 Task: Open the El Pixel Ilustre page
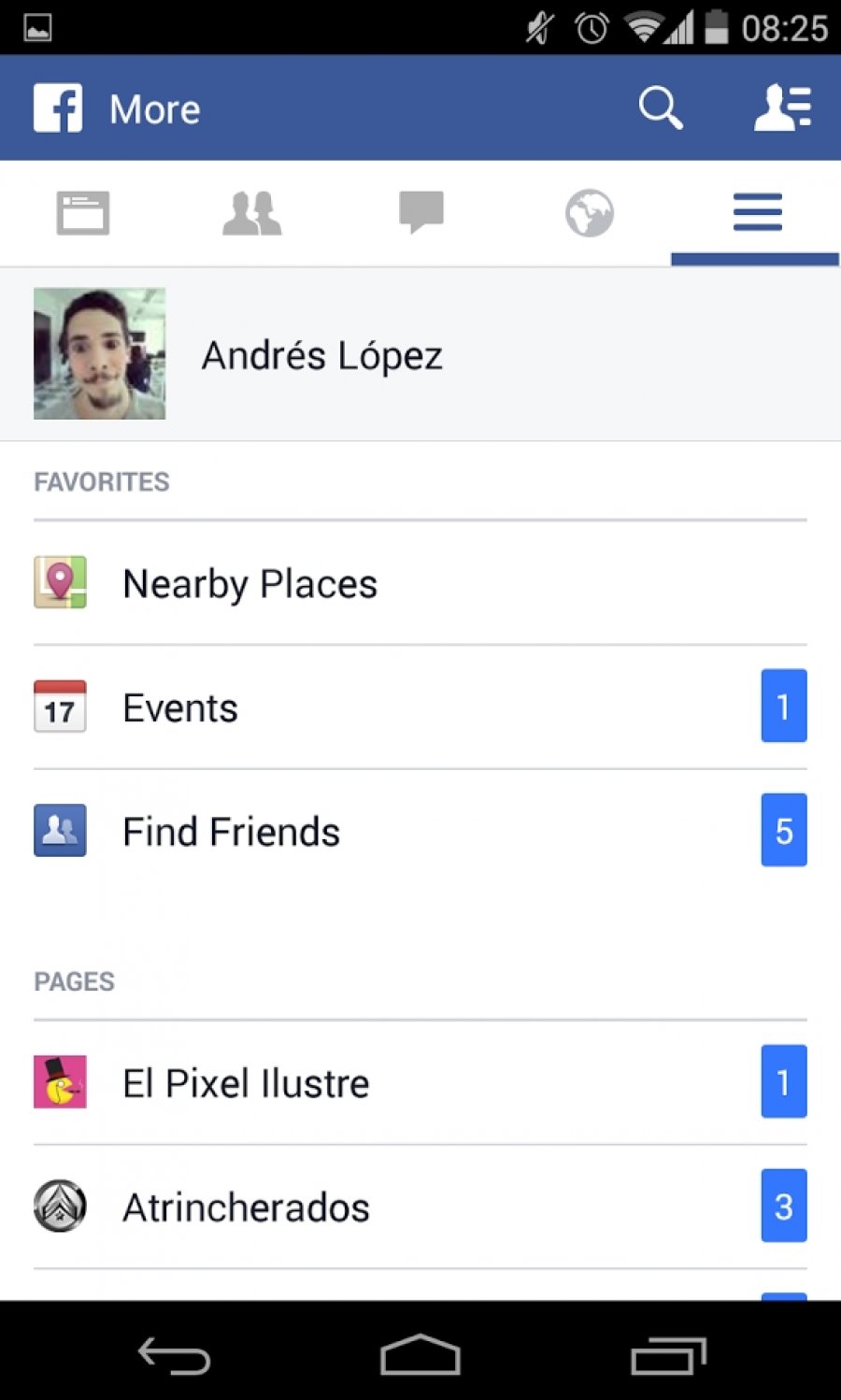(x=420, y=1082)
